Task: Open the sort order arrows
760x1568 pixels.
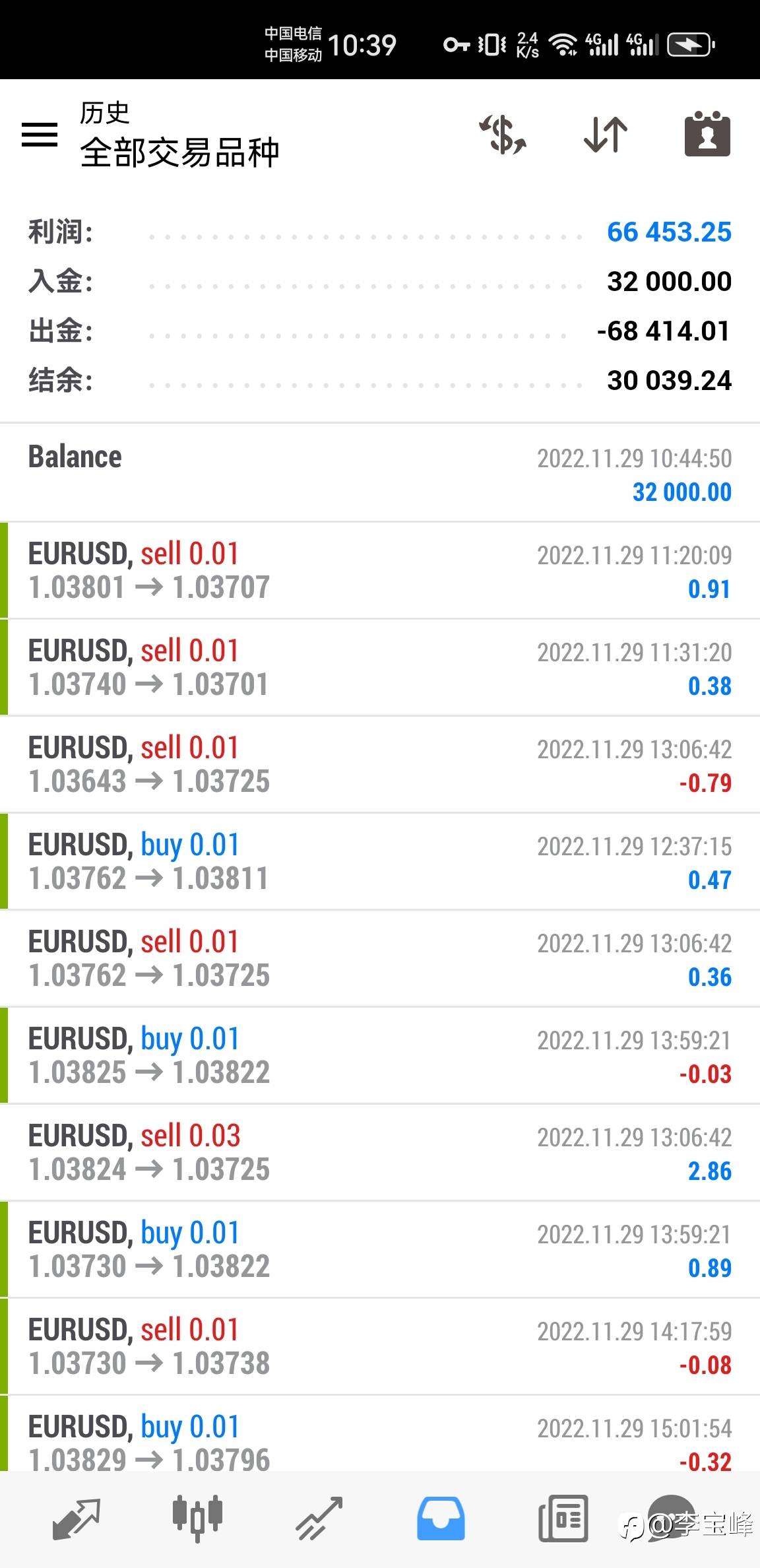Action: 606,135
